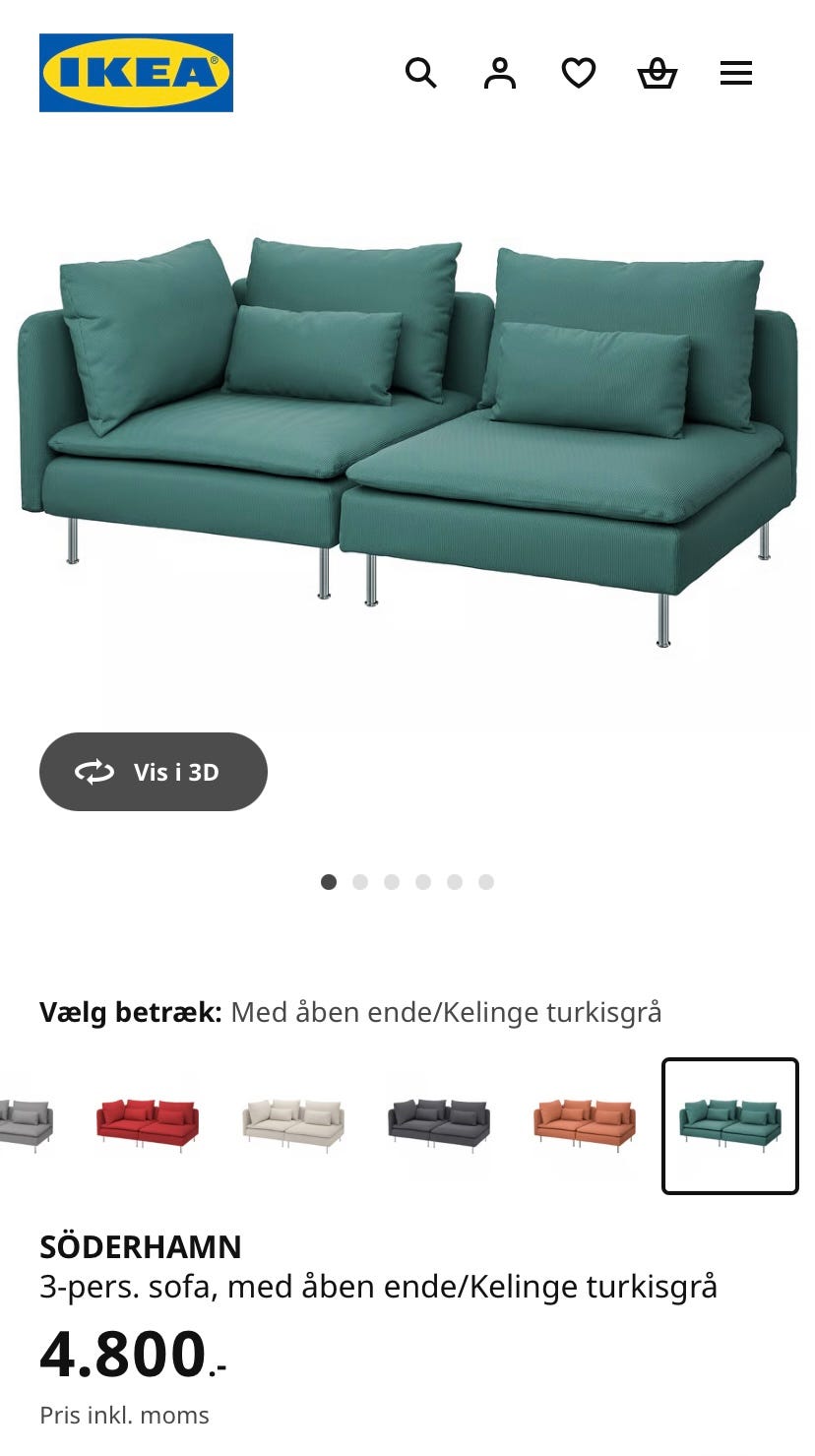
Task: Select the first carousel dot
Action: point(329,883)
